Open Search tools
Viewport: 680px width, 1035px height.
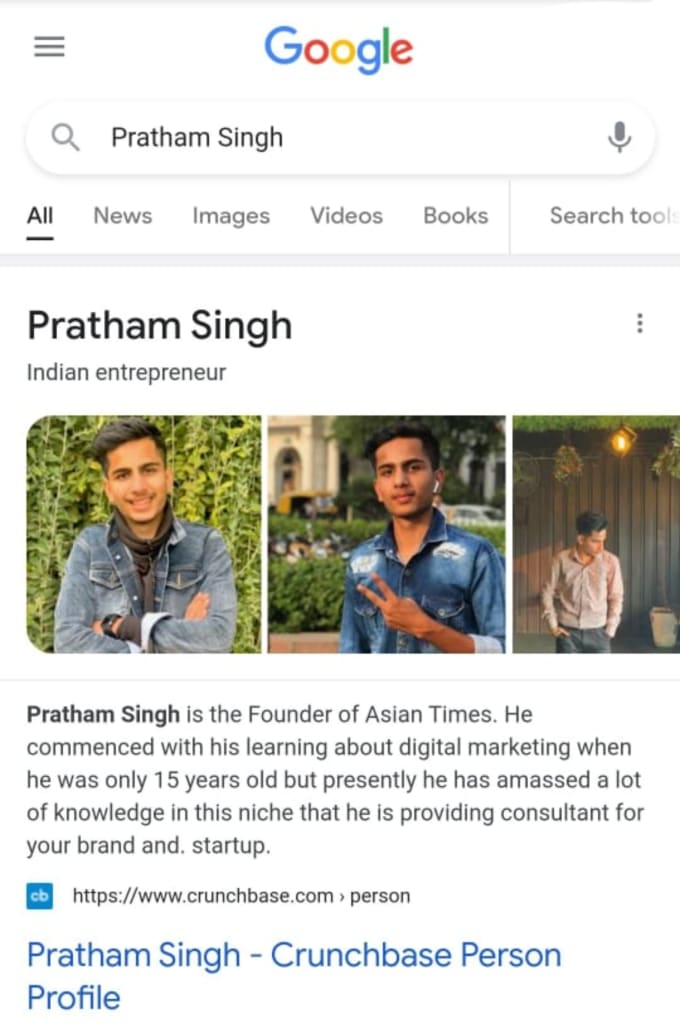[x=612, y=216]
